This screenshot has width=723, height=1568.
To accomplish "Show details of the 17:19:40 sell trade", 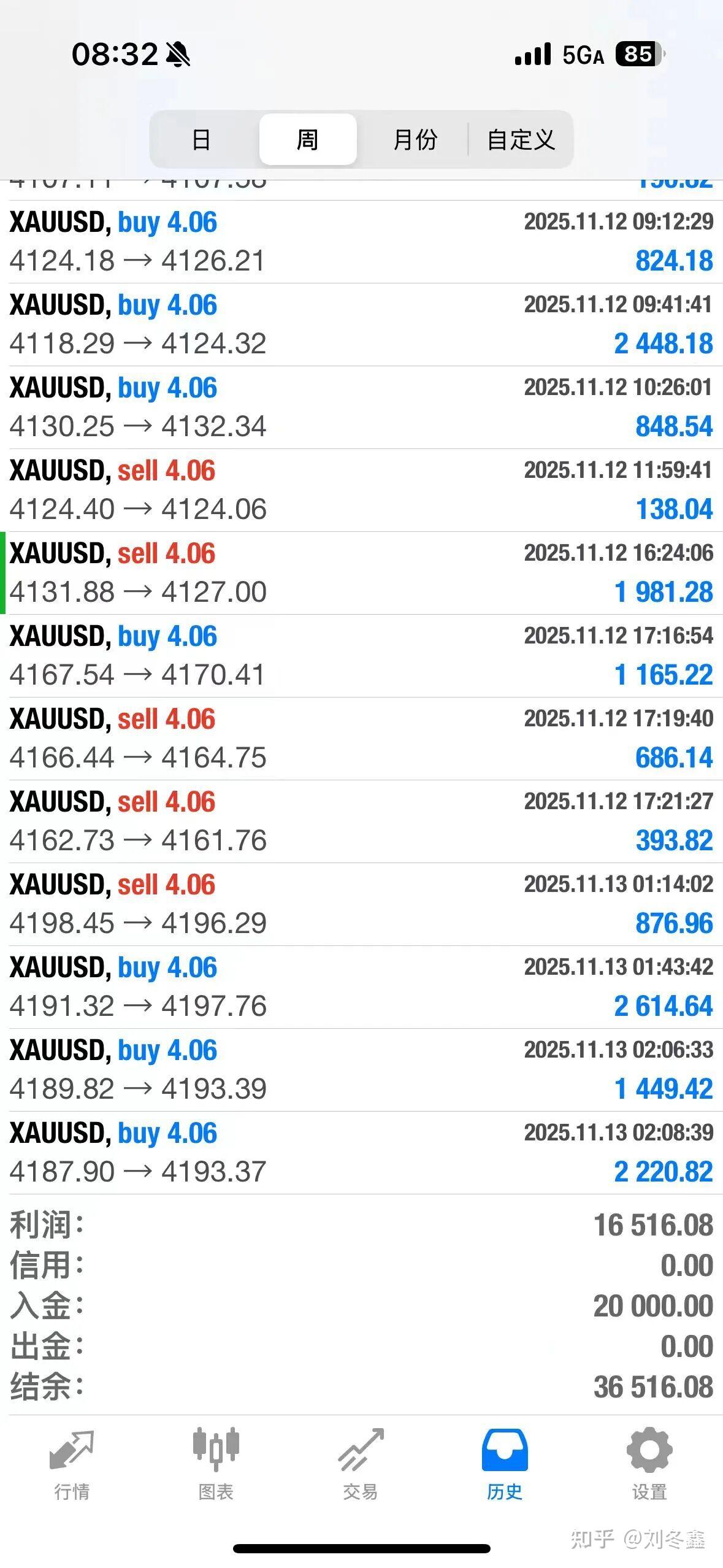I will pyautogui.click(x=361, y=739).
